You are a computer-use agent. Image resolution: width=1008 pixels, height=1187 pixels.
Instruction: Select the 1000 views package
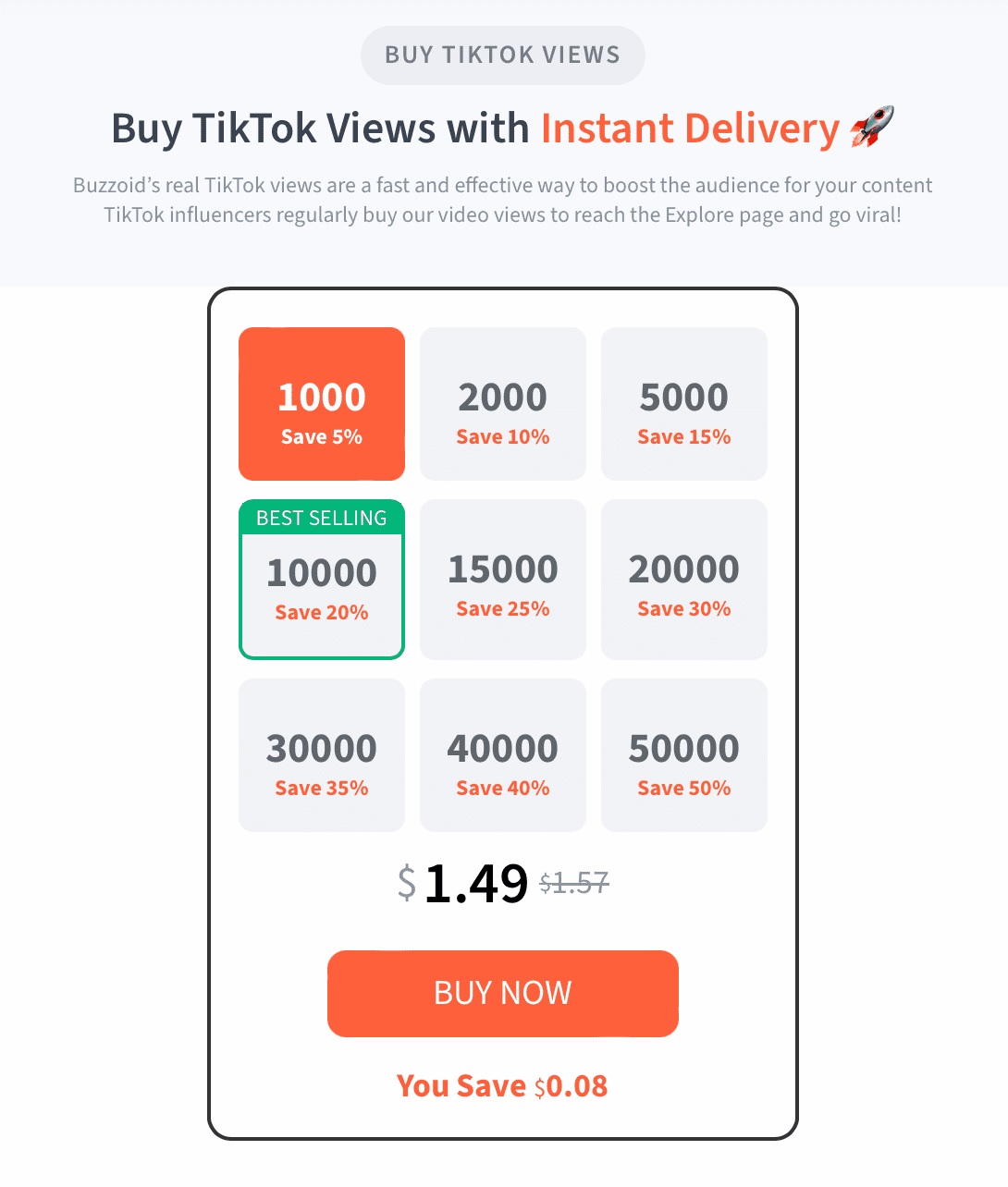pos(322,404)
